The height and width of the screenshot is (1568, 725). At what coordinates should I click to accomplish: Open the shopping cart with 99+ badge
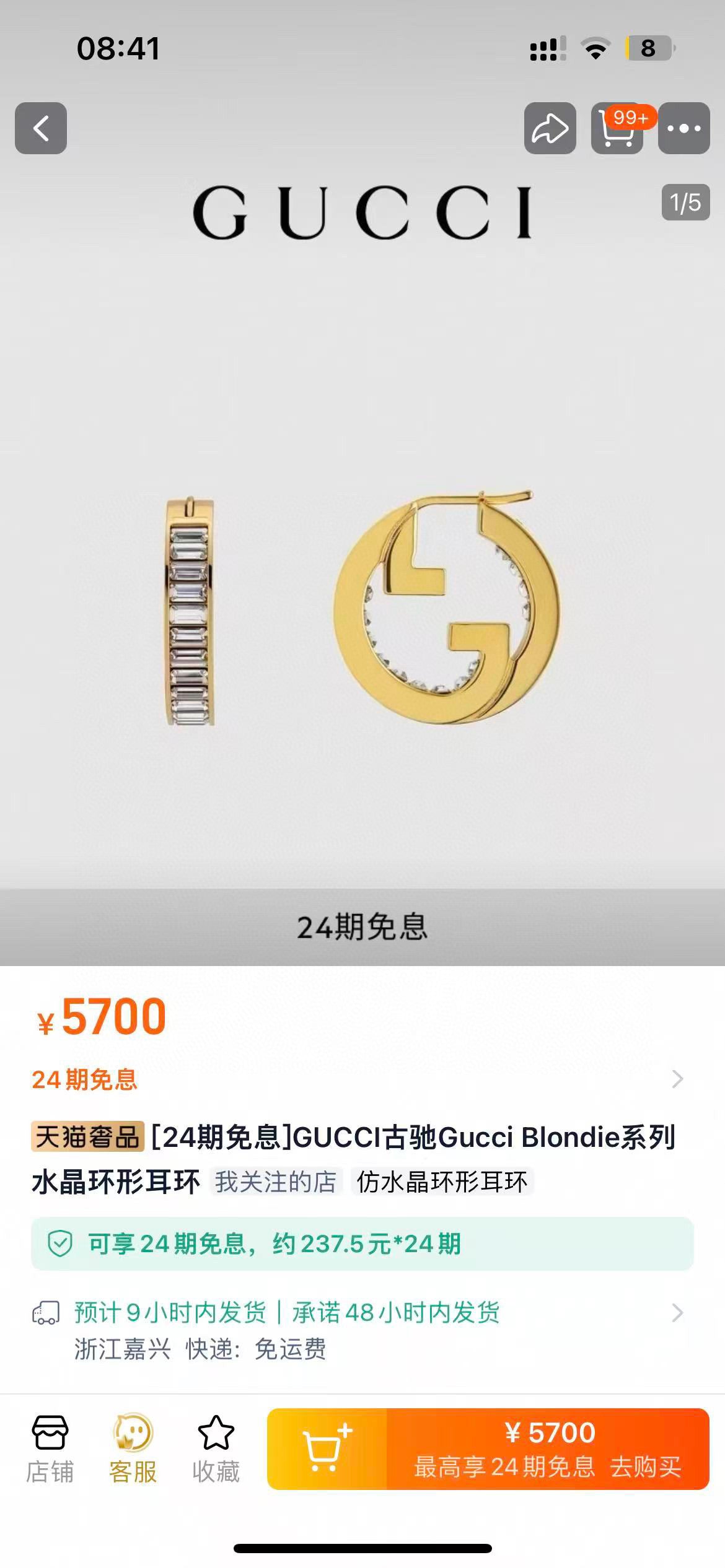[x=617, y=128]
